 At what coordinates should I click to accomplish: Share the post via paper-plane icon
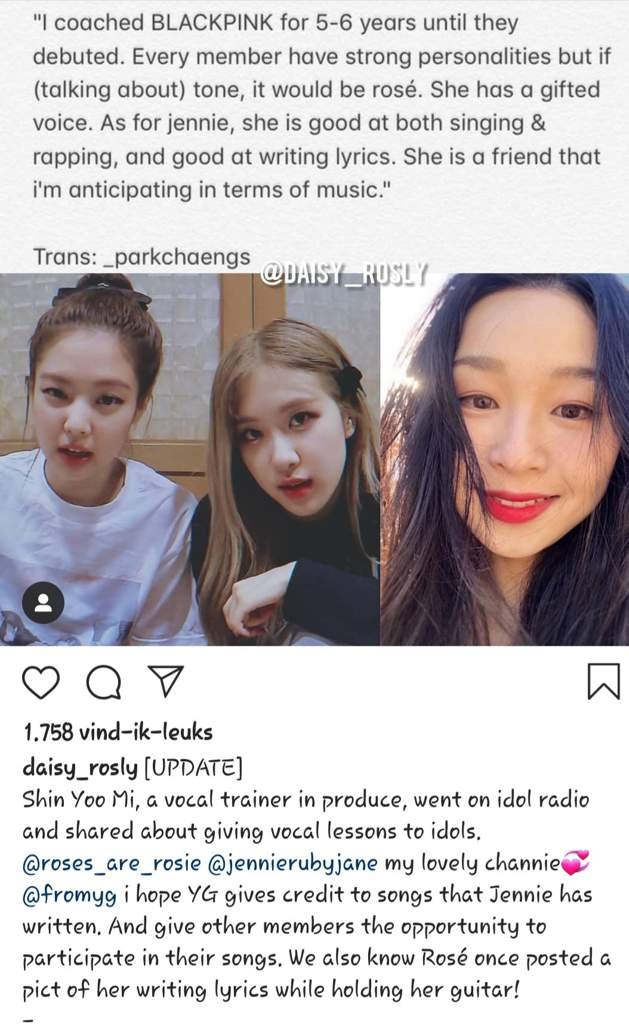(166, 682)
